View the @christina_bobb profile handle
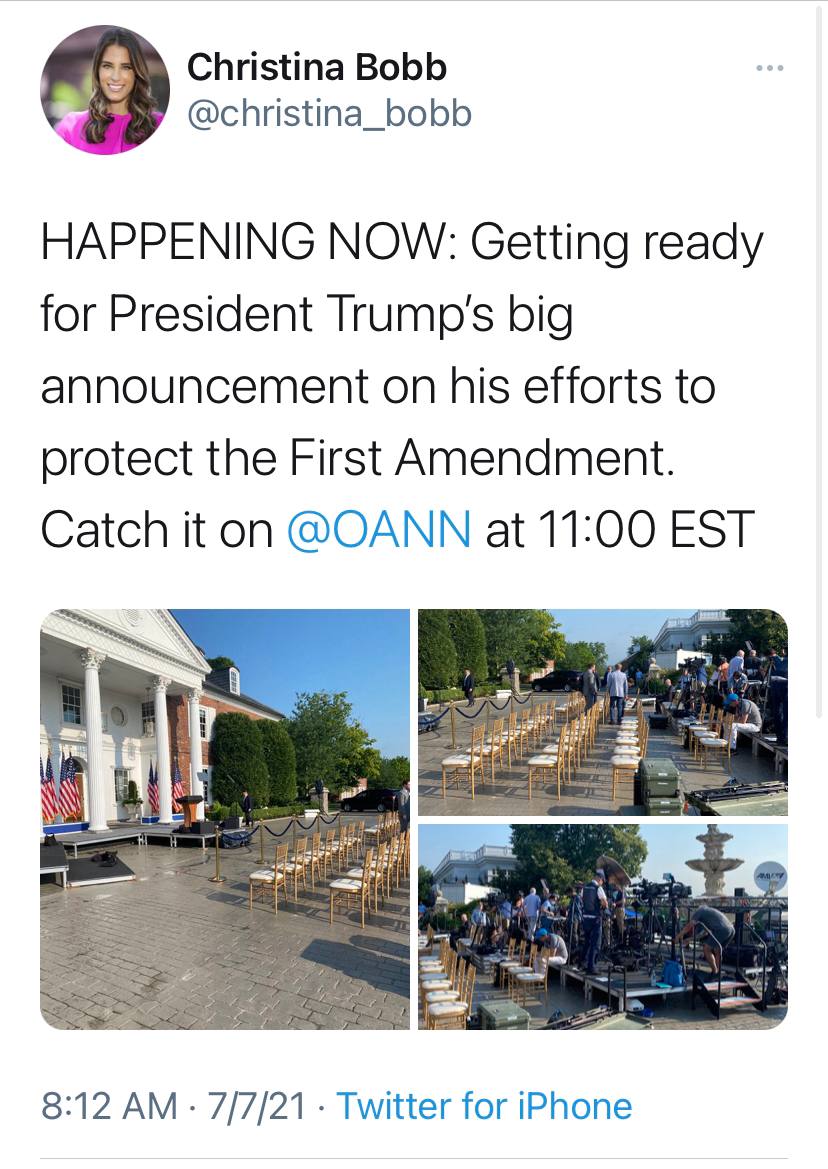The width and height of the screenshot is (828, 1169). pos(329,114)
